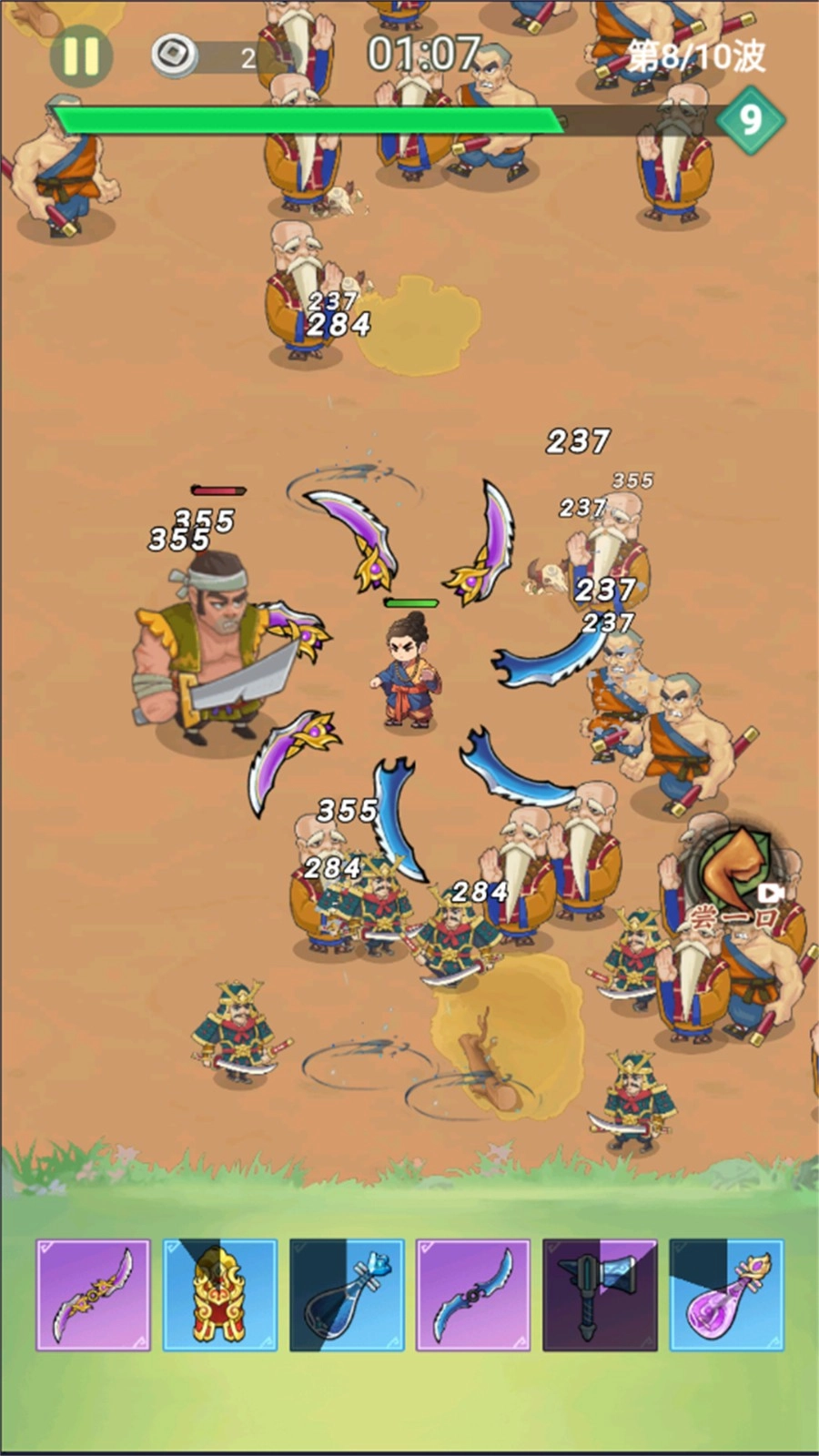Select the purple pipa lute skill
This screenshot has height=1456, width=819.
click(x=726, y=1294)
